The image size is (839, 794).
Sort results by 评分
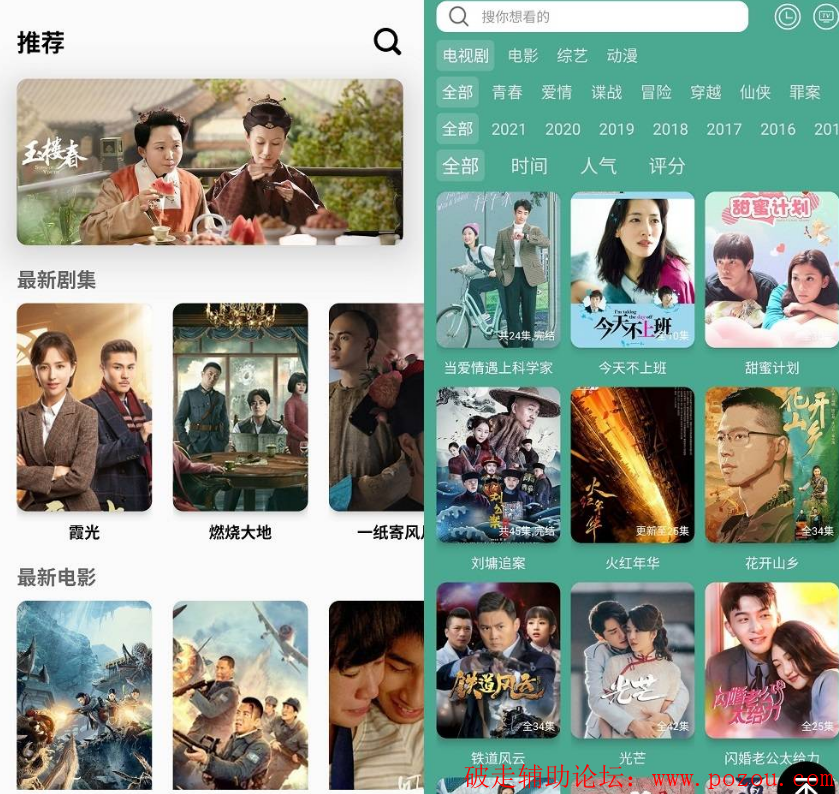pyautogui.click(x=667, y=166)
